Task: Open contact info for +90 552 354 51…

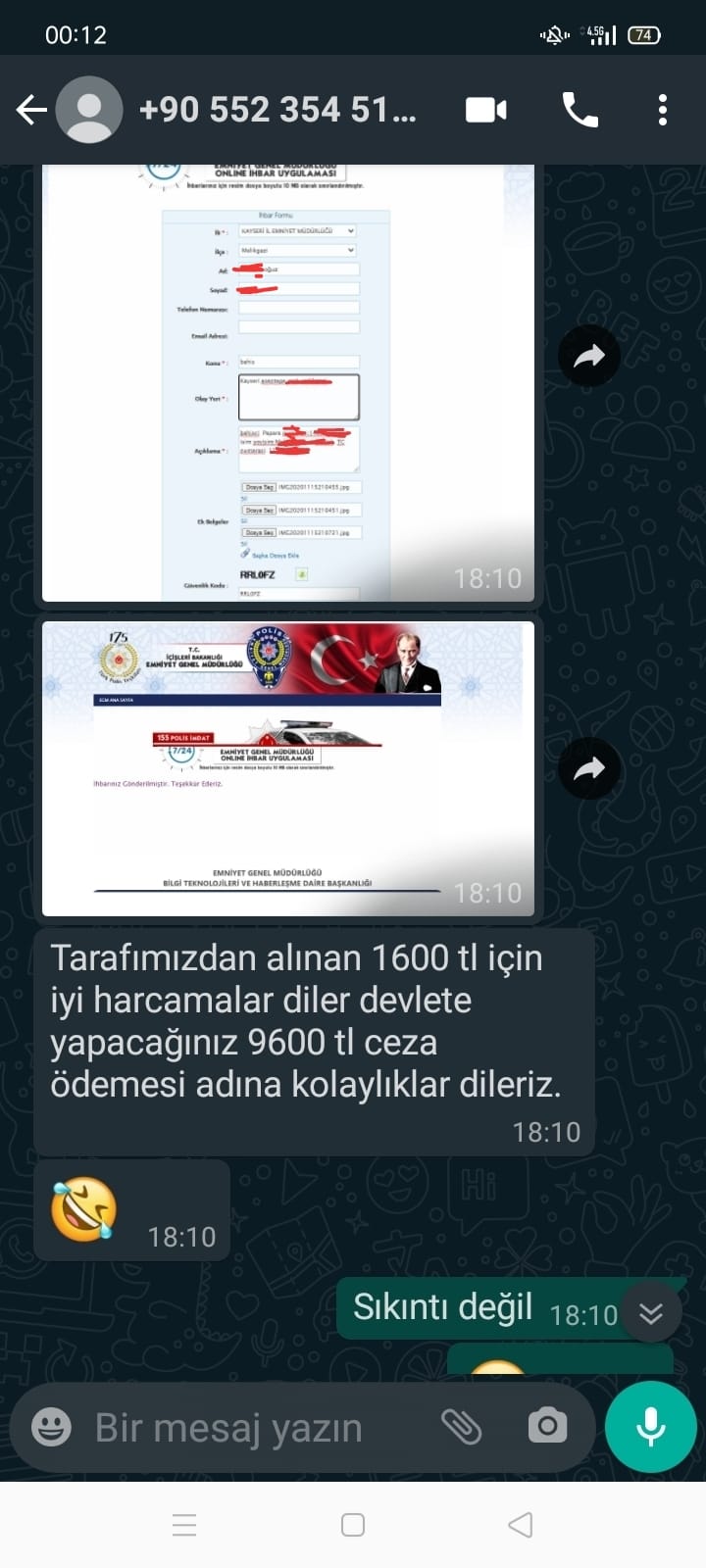Action: pyautogui.click(x=277, y=110)
